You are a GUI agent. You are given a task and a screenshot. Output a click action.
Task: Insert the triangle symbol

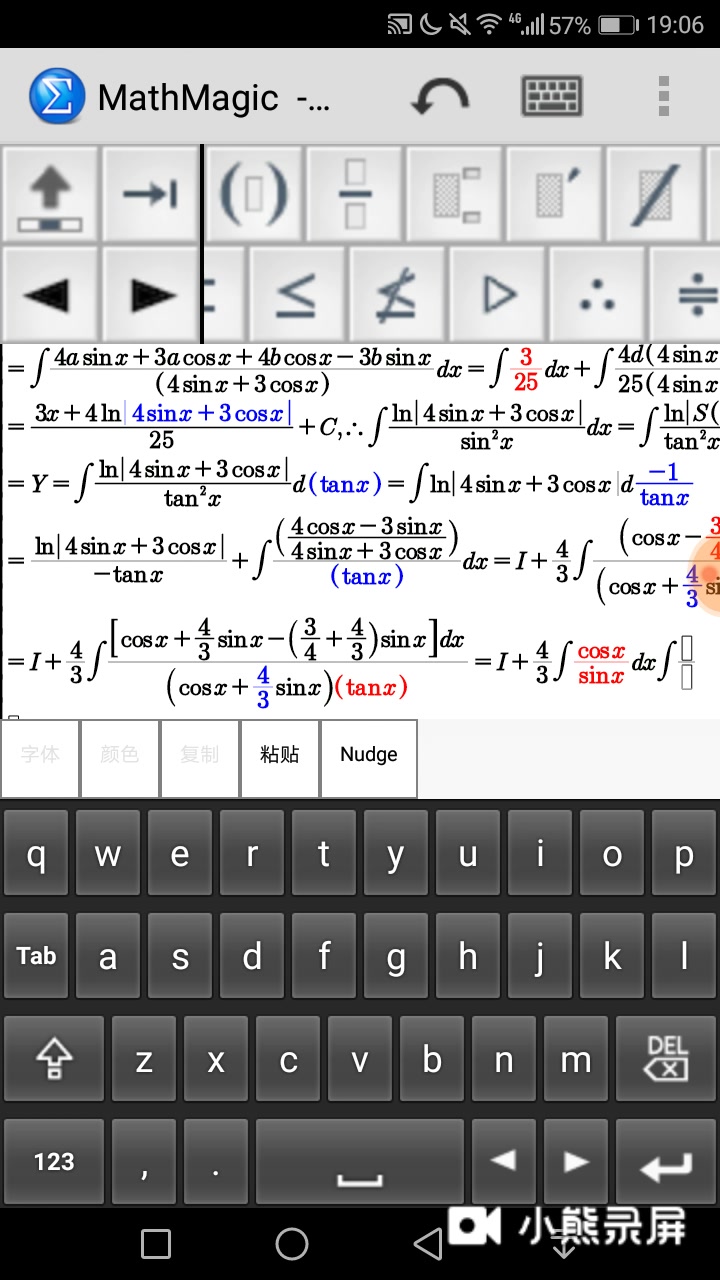tap(497, 295)
